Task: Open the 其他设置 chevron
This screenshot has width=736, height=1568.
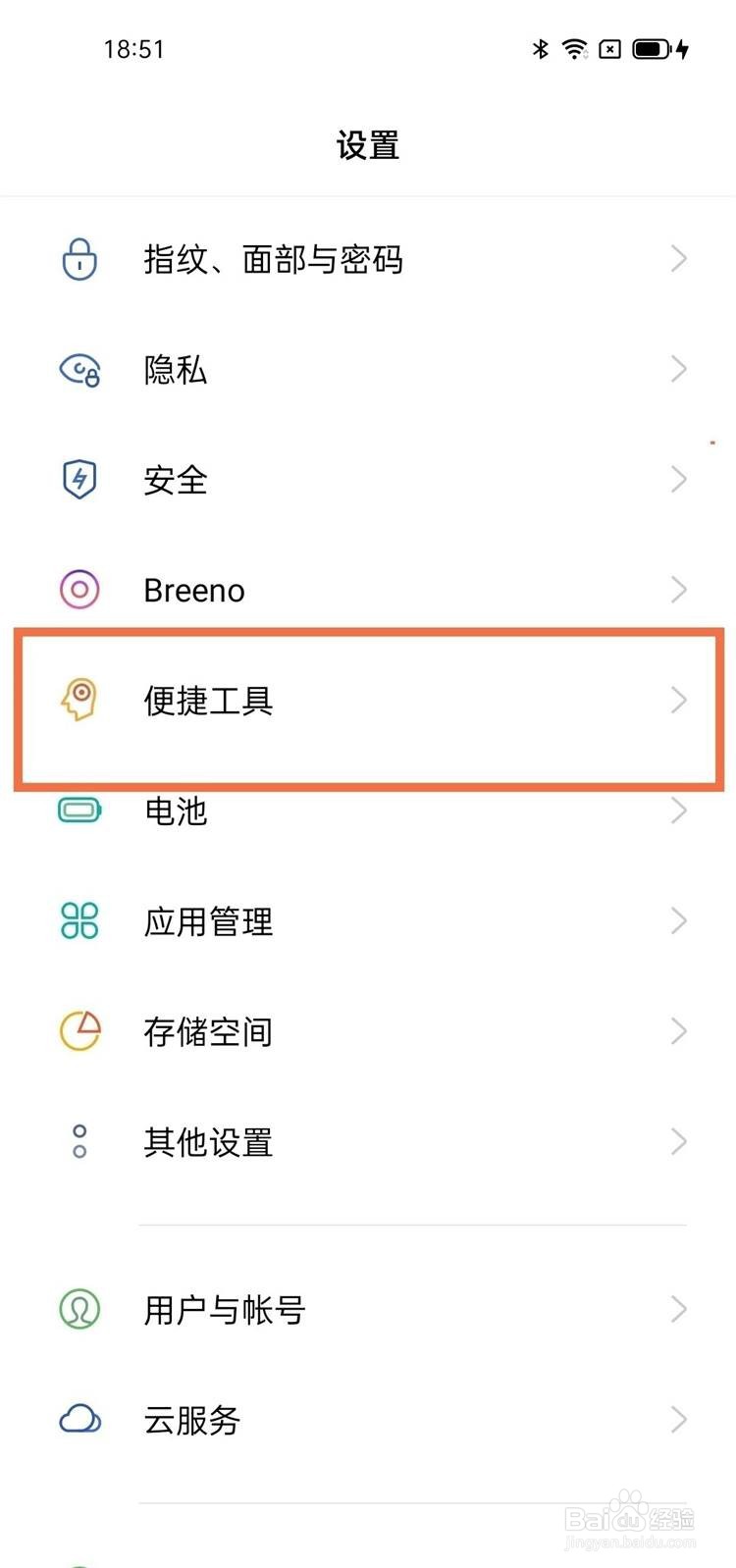Action: (678, 1141)
